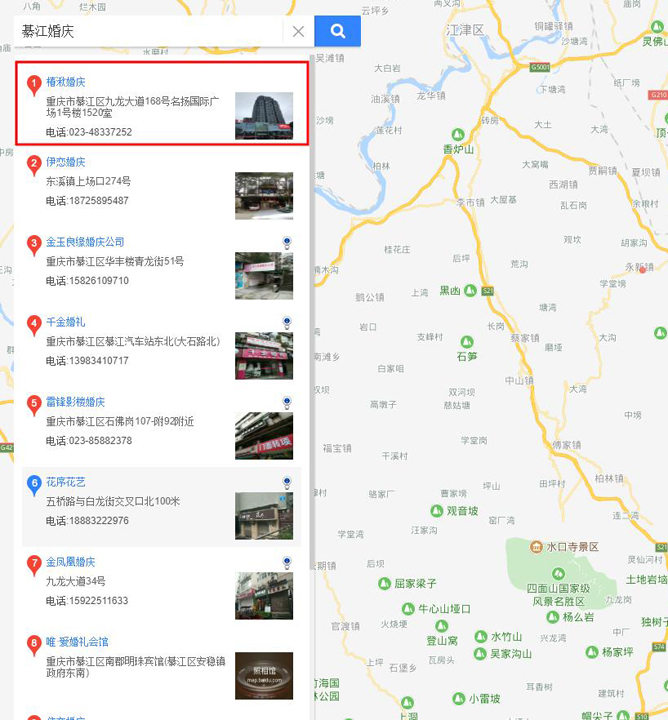The height and width of the screenshot is (720, 668).
Task: Open street view for 金玉良缘婚庆公司
Action: click(287, 243)
